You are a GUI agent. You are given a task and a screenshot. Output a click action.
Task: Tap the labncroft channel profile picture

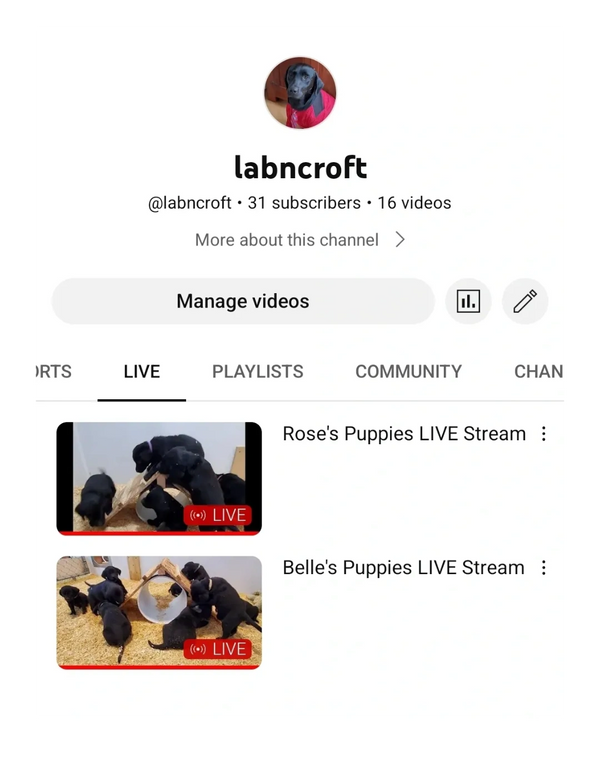(x=300, y=93)
